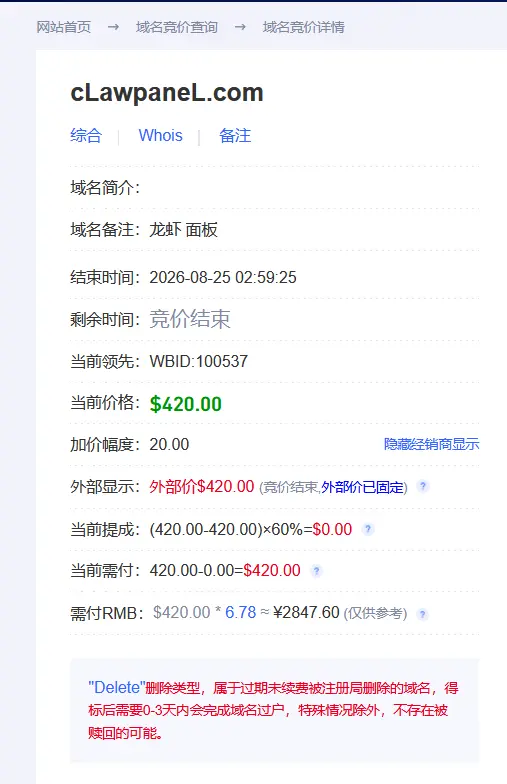Open help icon next to 当前提成
The image size is (507, 784).
tap(368, 529)
